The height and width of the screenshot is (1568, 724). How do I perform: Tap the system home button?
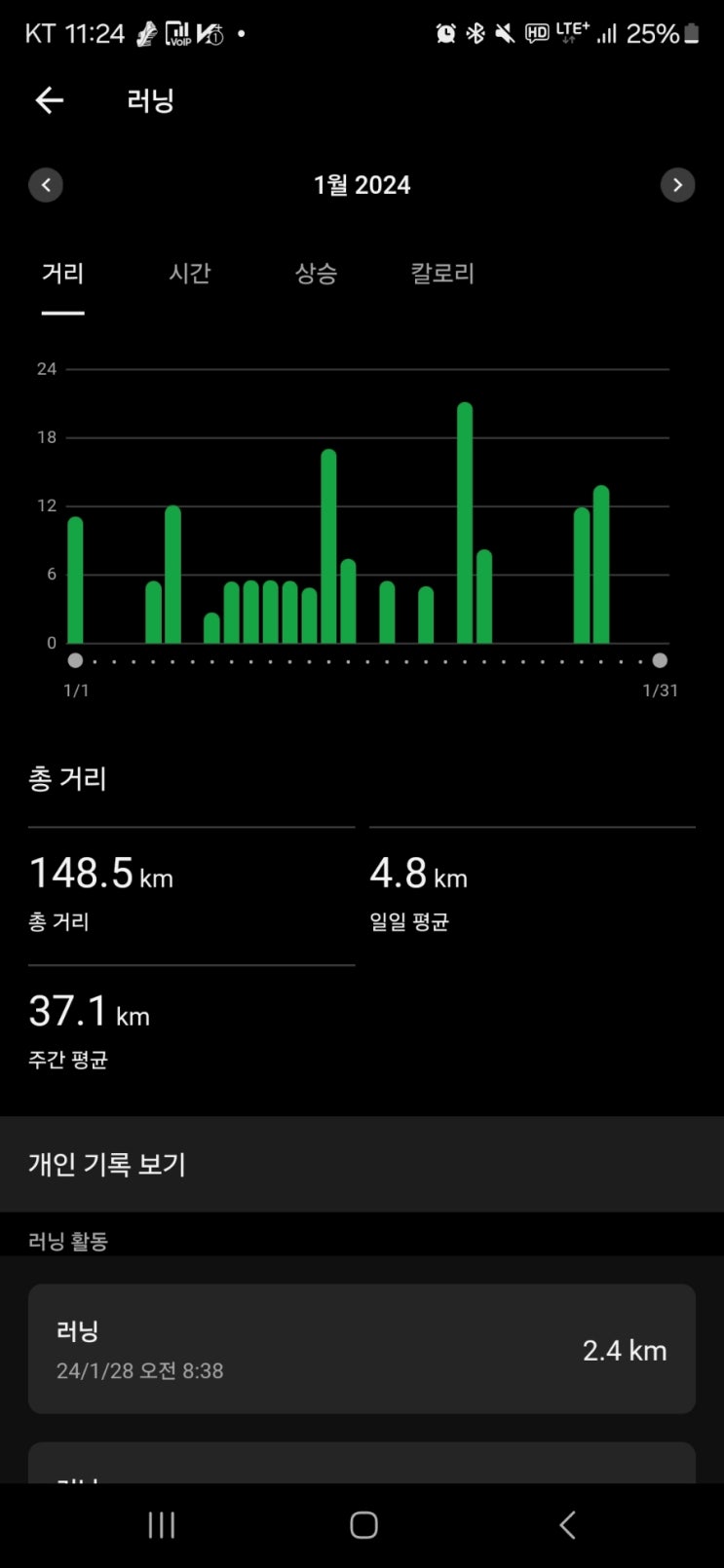(363, 1525)
